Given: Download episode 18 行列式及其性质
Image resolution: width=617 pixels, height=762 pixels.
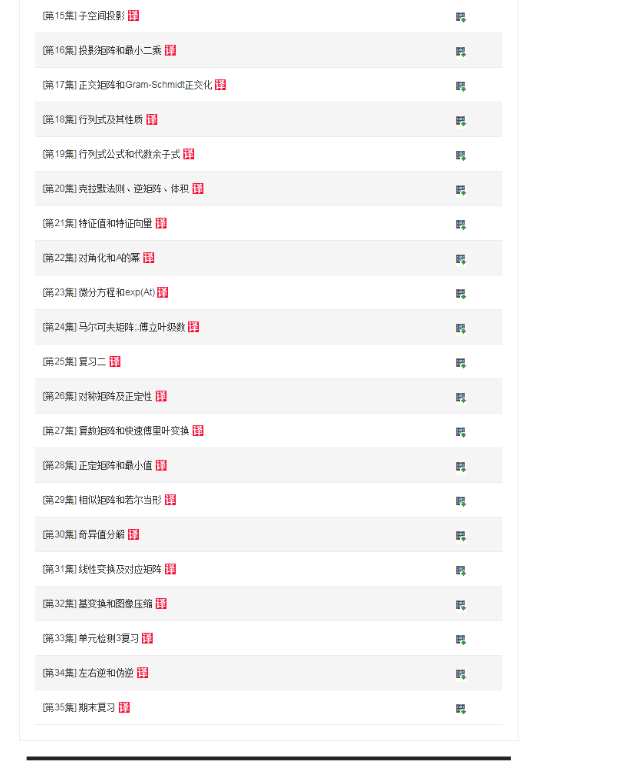Looking at the screenshot, I should click(x=460, y=120).
